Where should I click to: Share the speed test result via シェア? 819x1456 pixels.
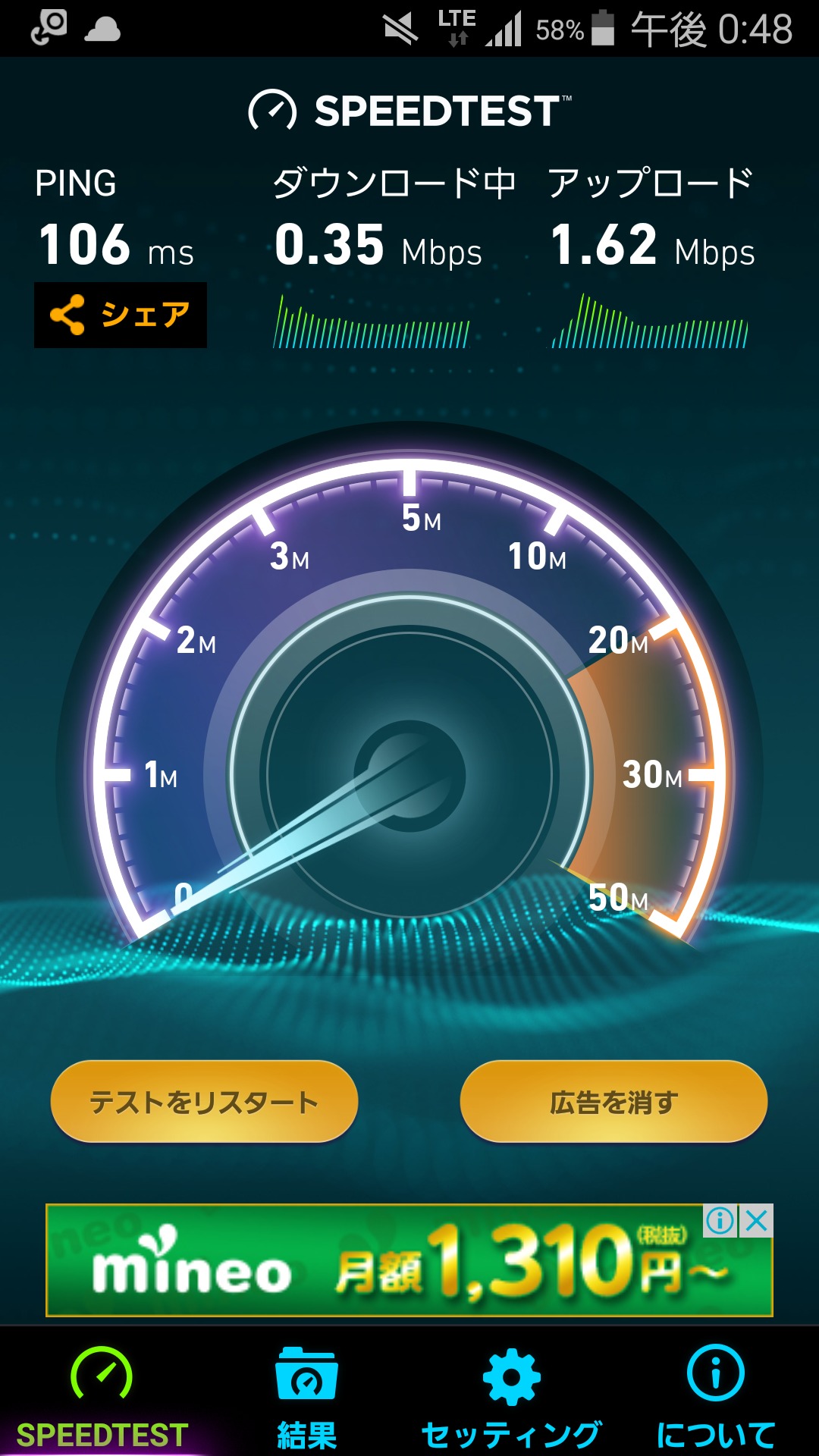[x=121, y=315]
